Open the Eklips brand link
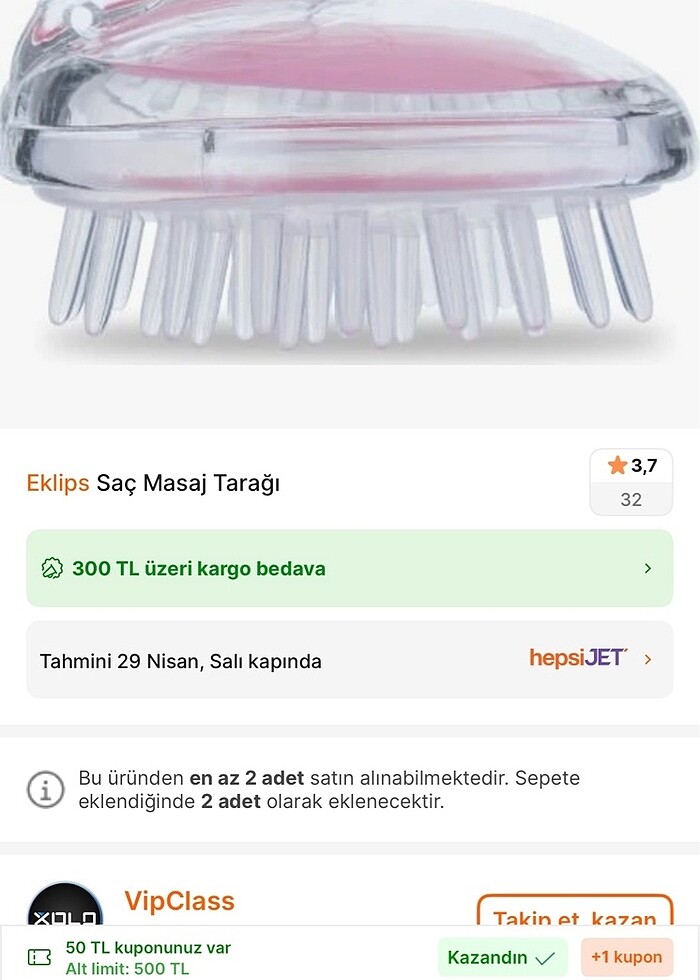The image size is (700, 980). click(x=58, y=484)
